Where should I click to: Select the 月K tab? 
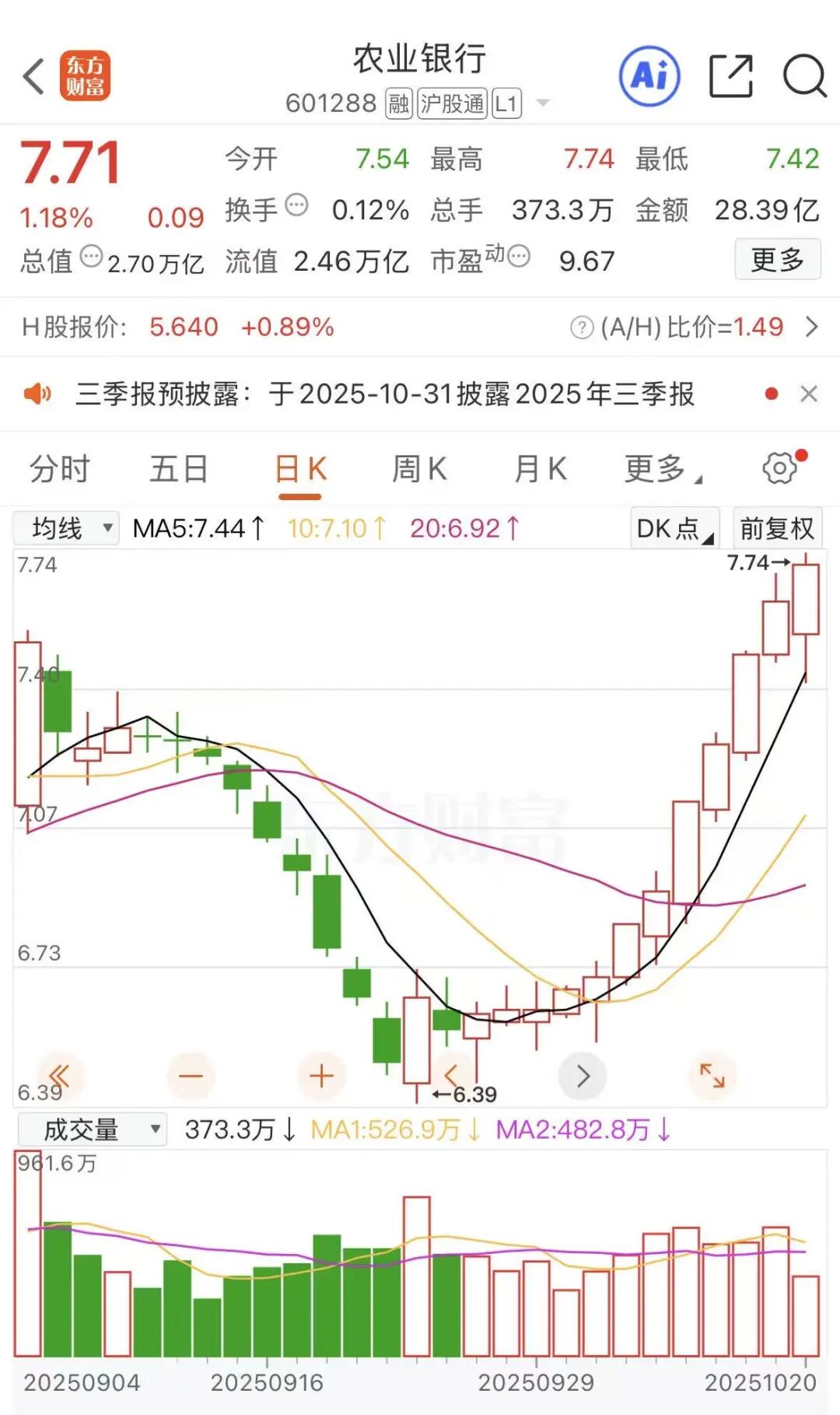tap(540, 469)
